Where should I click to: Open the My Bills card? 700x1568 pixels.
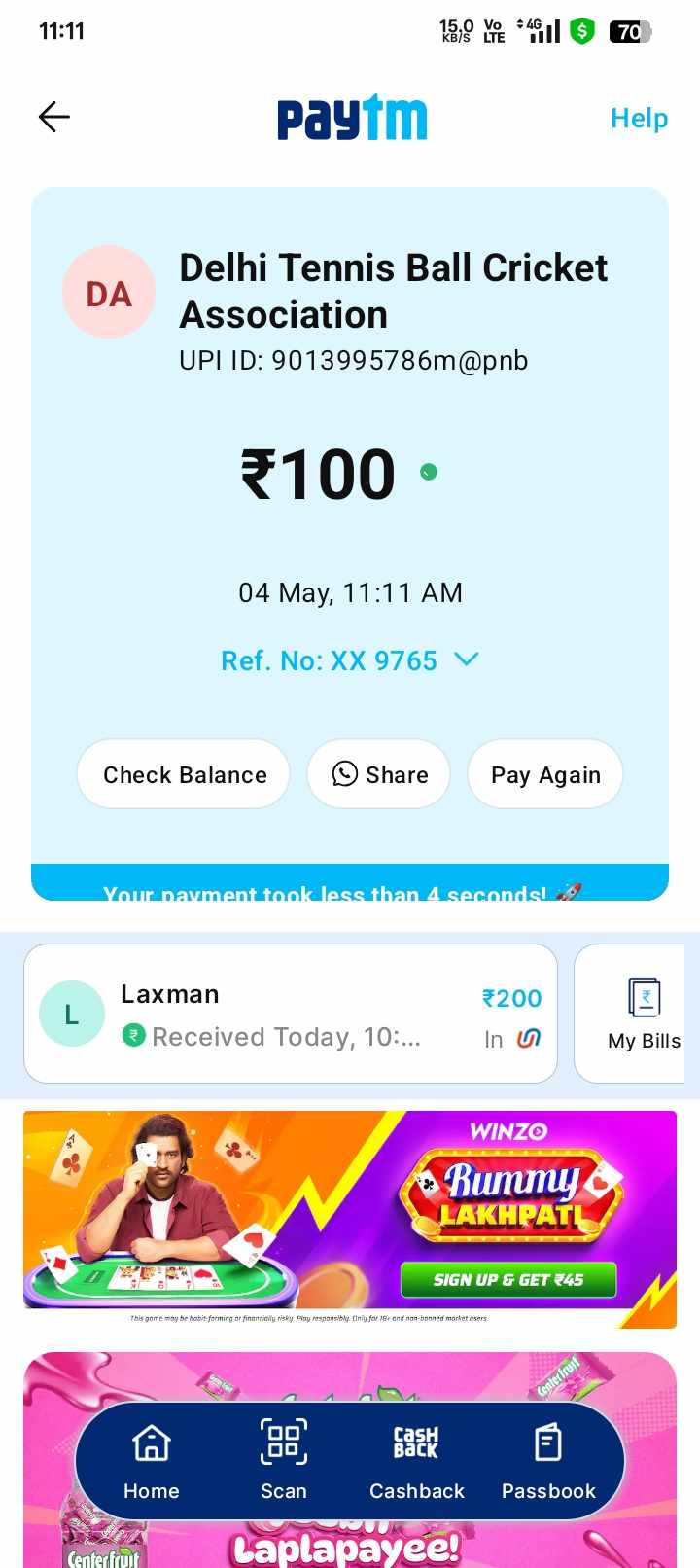coord(642,1014)
